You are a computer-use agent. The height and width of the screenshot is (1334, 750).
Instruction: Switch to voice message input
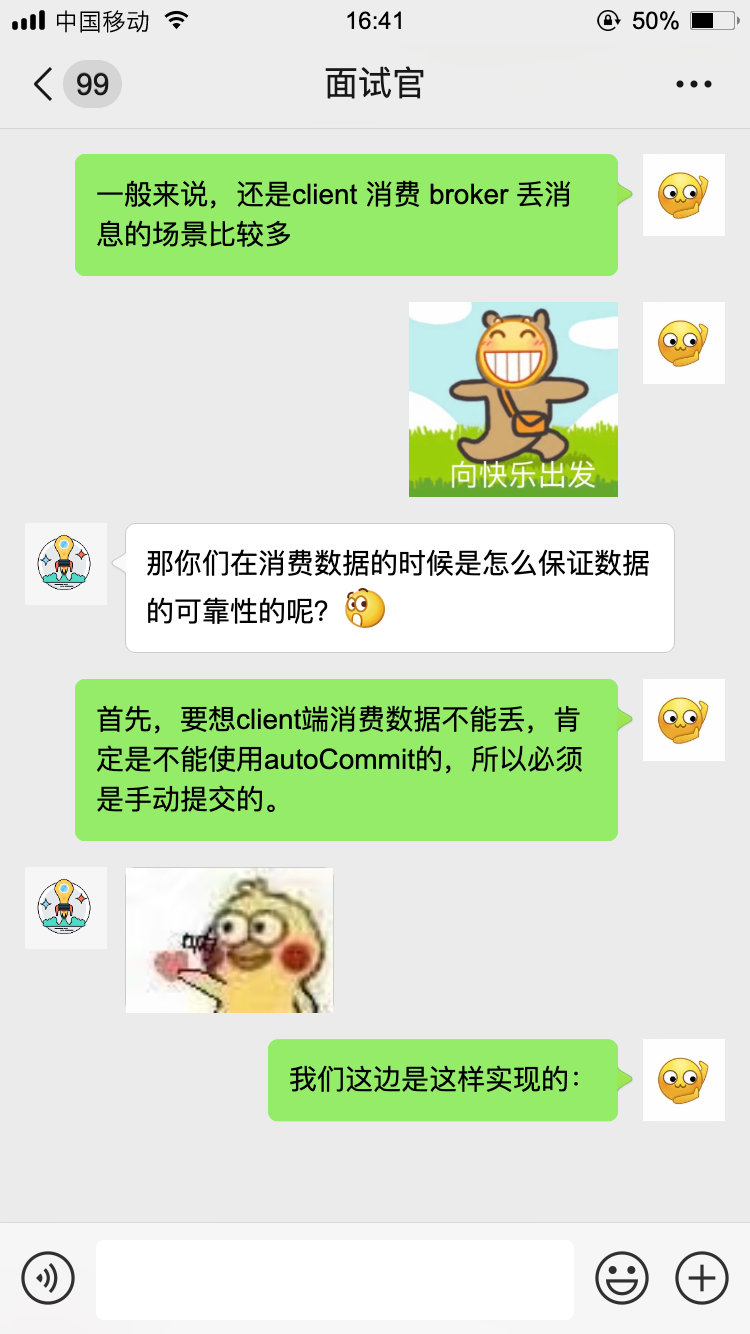point(48,1278)
